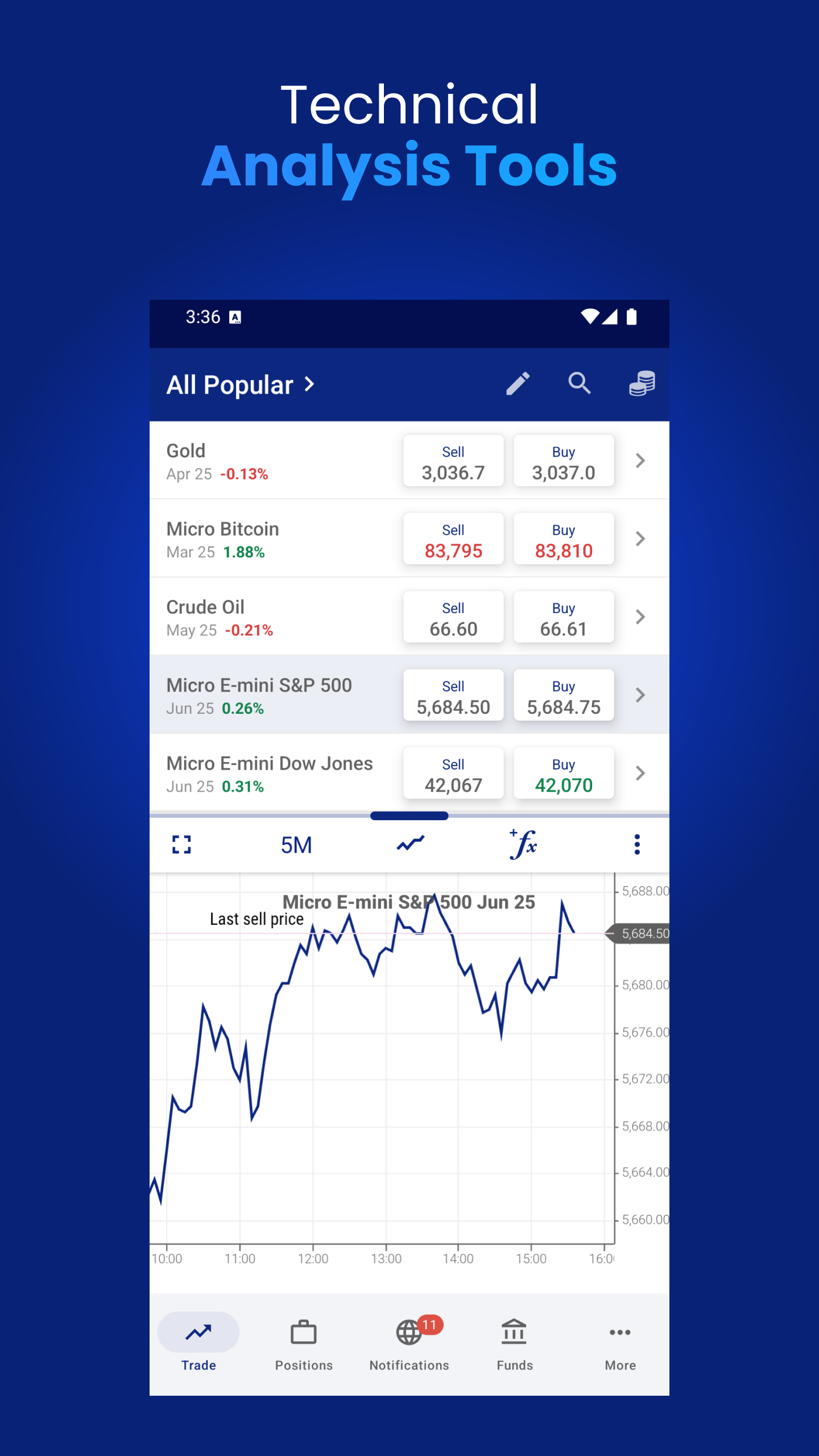Switch to the Trade tab
Image resolution: width=819 pixels, height=1456 pixels.
pos(198,1342)
